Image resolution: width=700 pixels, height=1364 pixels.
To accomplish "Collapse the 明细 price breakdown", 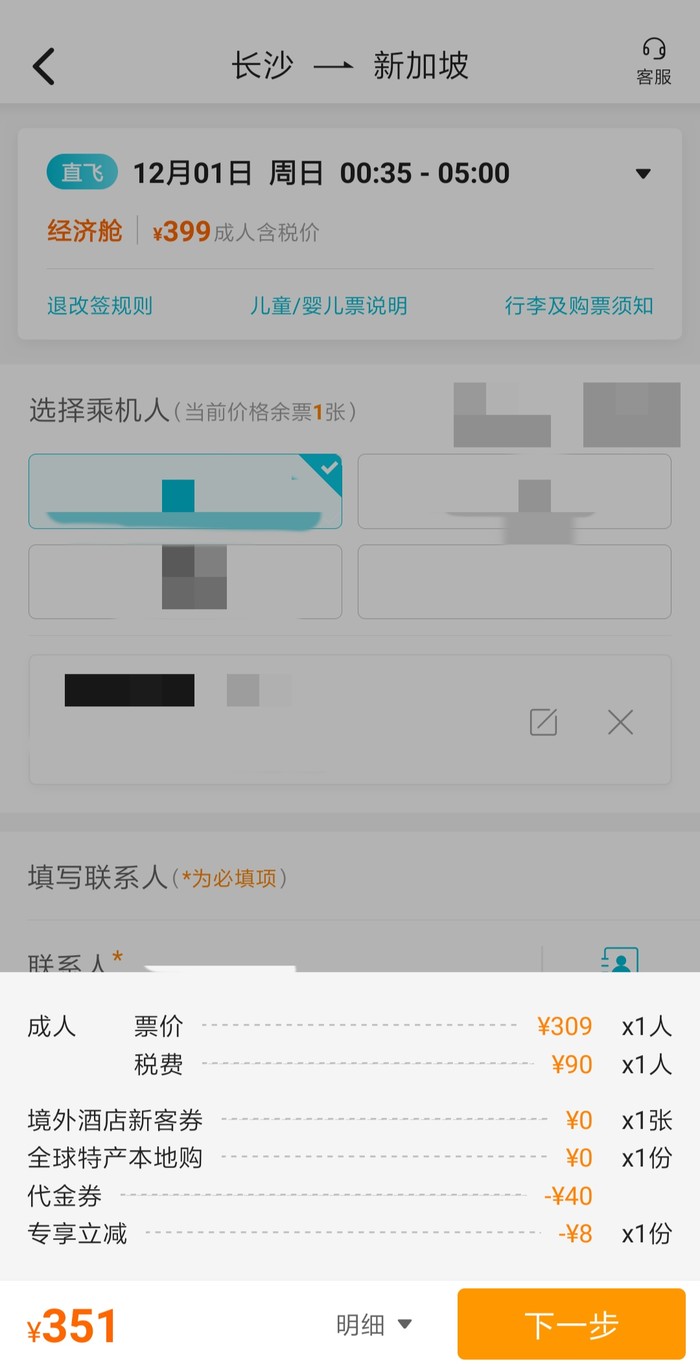I will click(374, 1325).
